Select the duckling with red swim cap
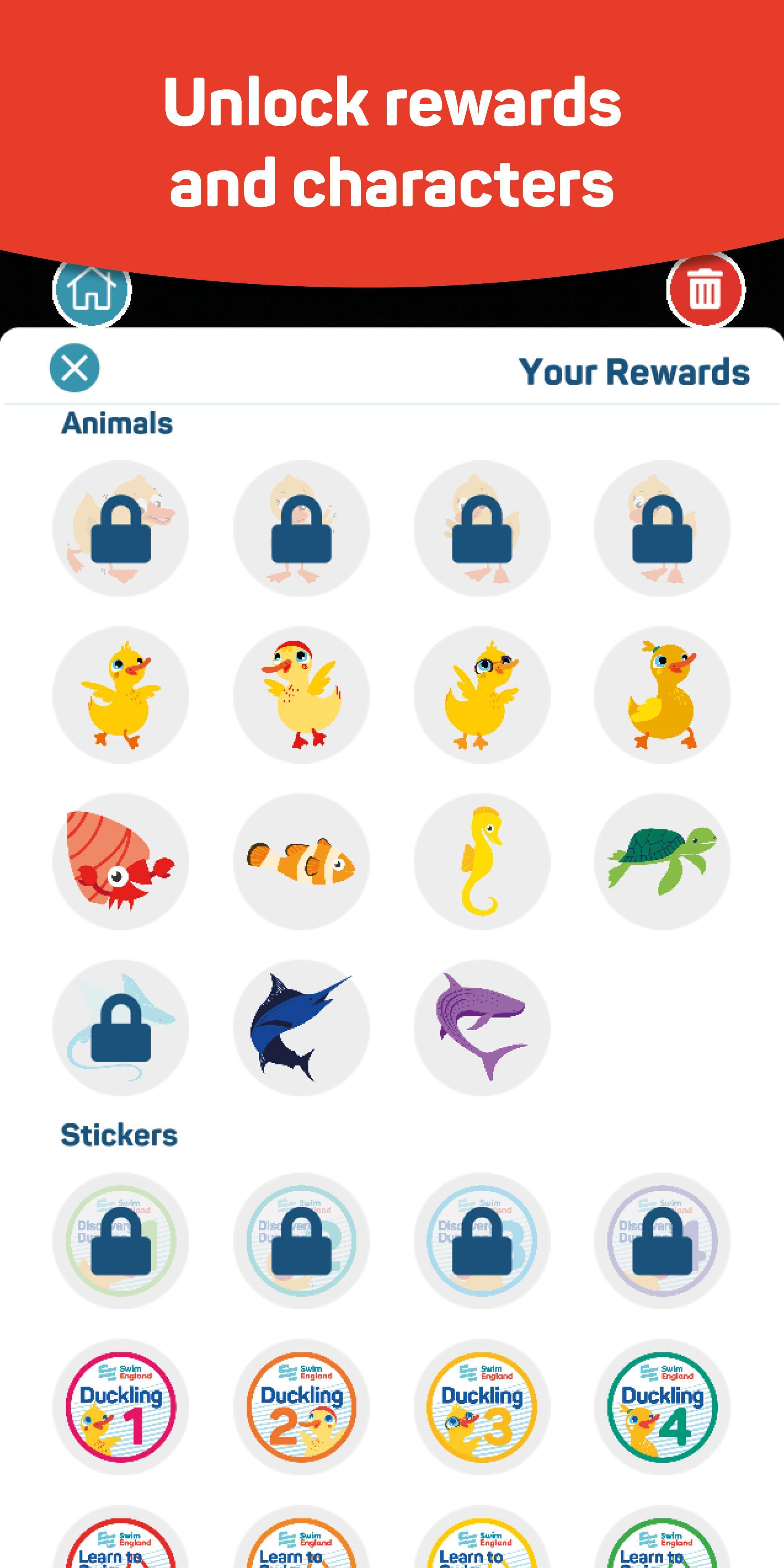The height and width of the screenshot is (1568, 784). 301,695
